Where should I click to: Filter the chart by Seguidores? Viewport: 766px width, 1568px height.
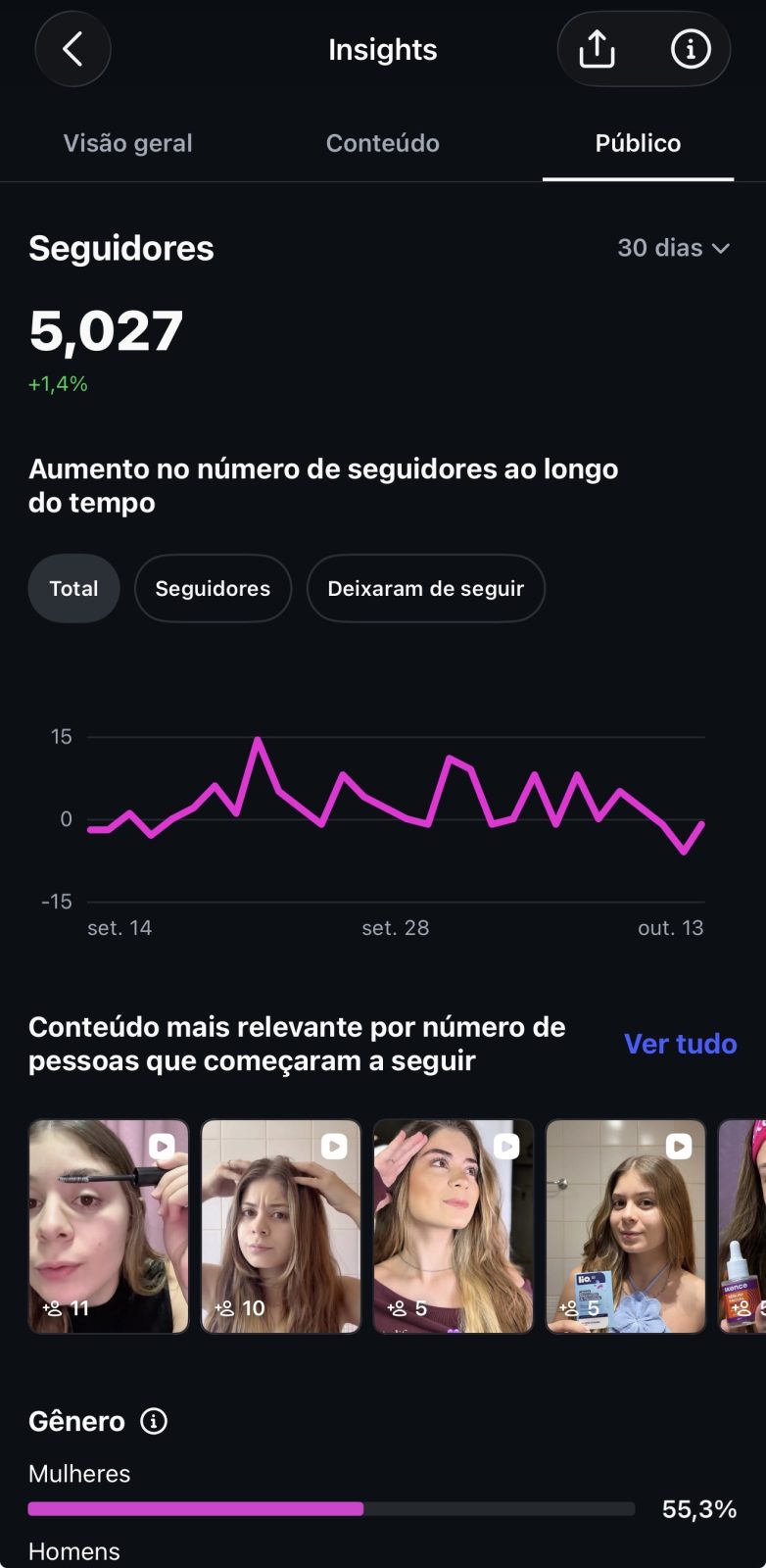click(213, 588)
